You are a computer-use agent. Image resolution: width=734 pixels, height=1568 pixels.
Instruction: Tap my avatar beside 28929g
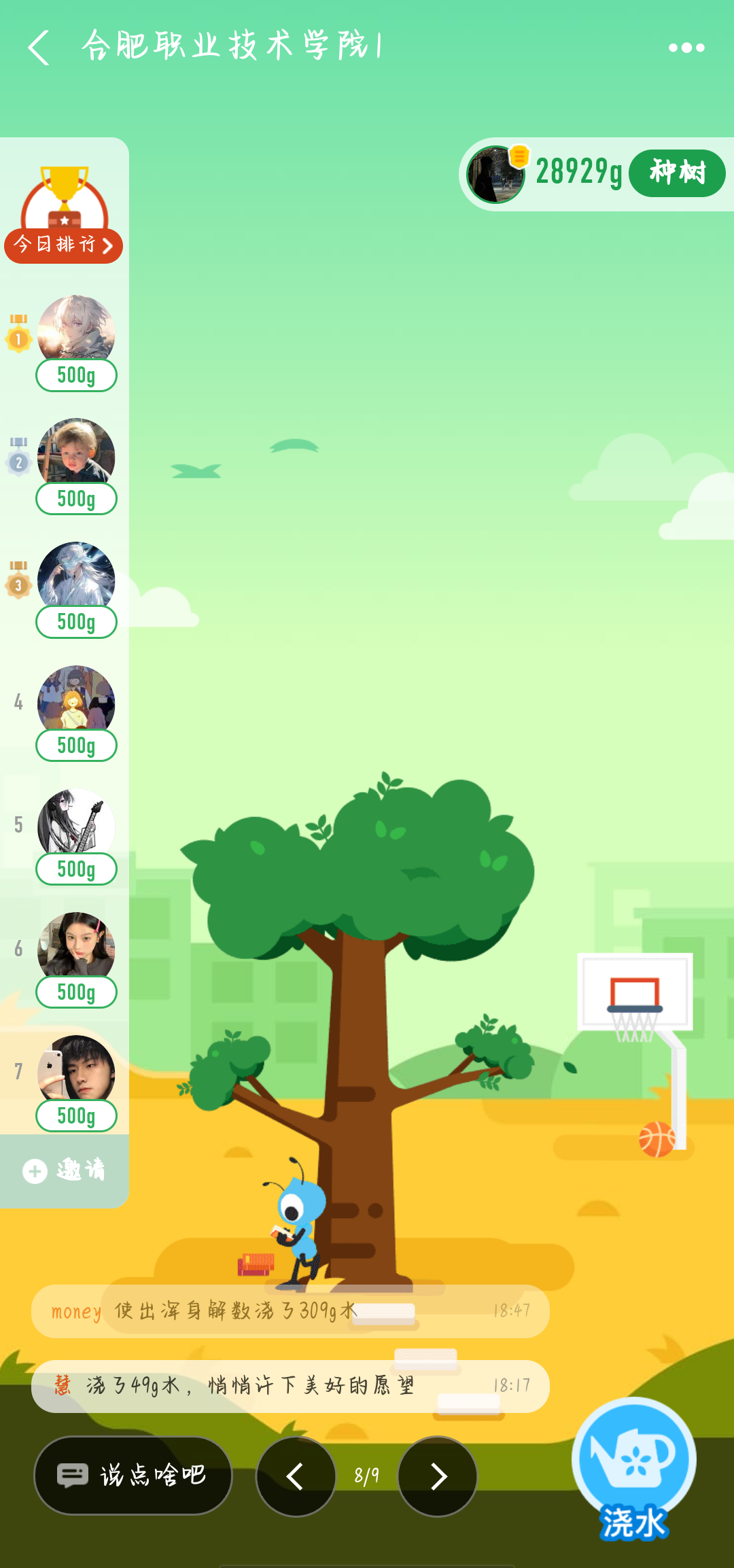[x=495, y=174]
